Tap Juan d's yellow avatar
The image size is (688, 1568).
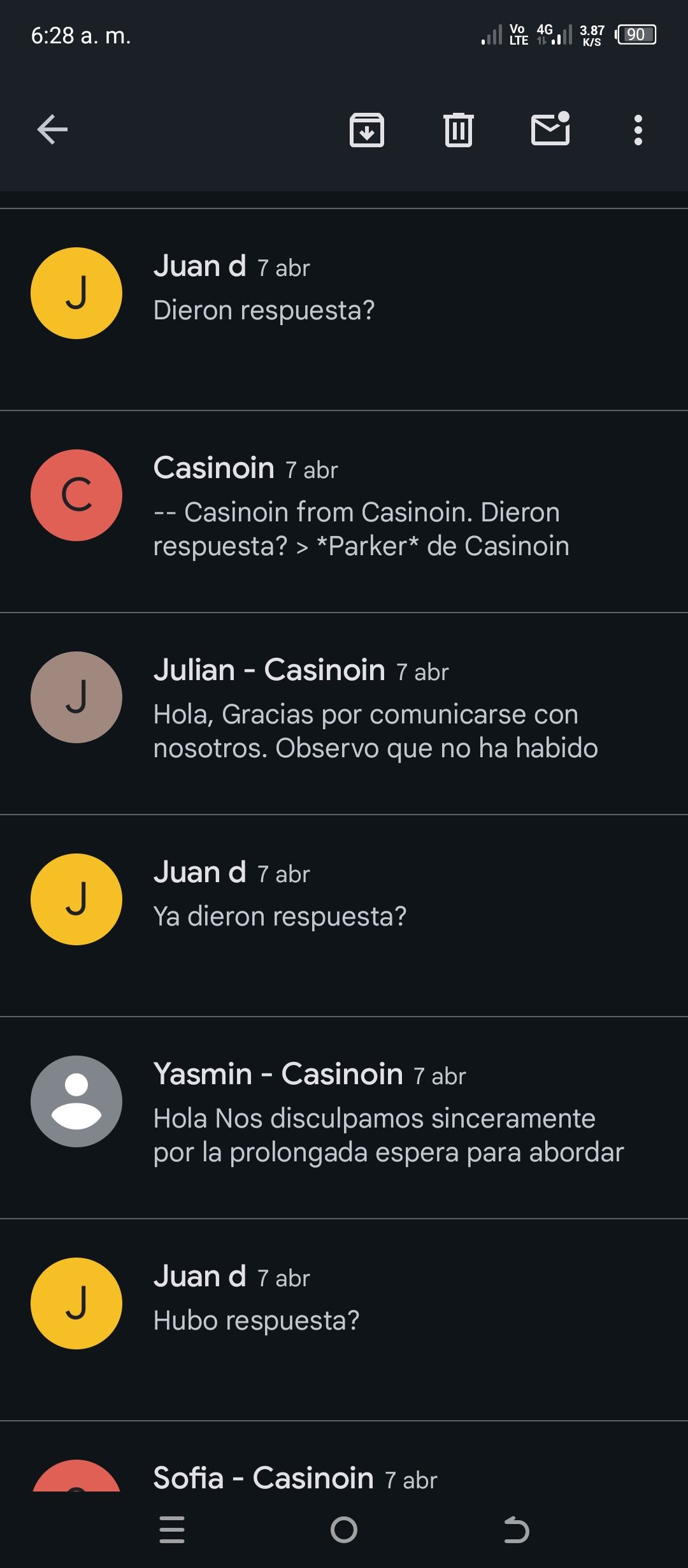coord(76,292)
